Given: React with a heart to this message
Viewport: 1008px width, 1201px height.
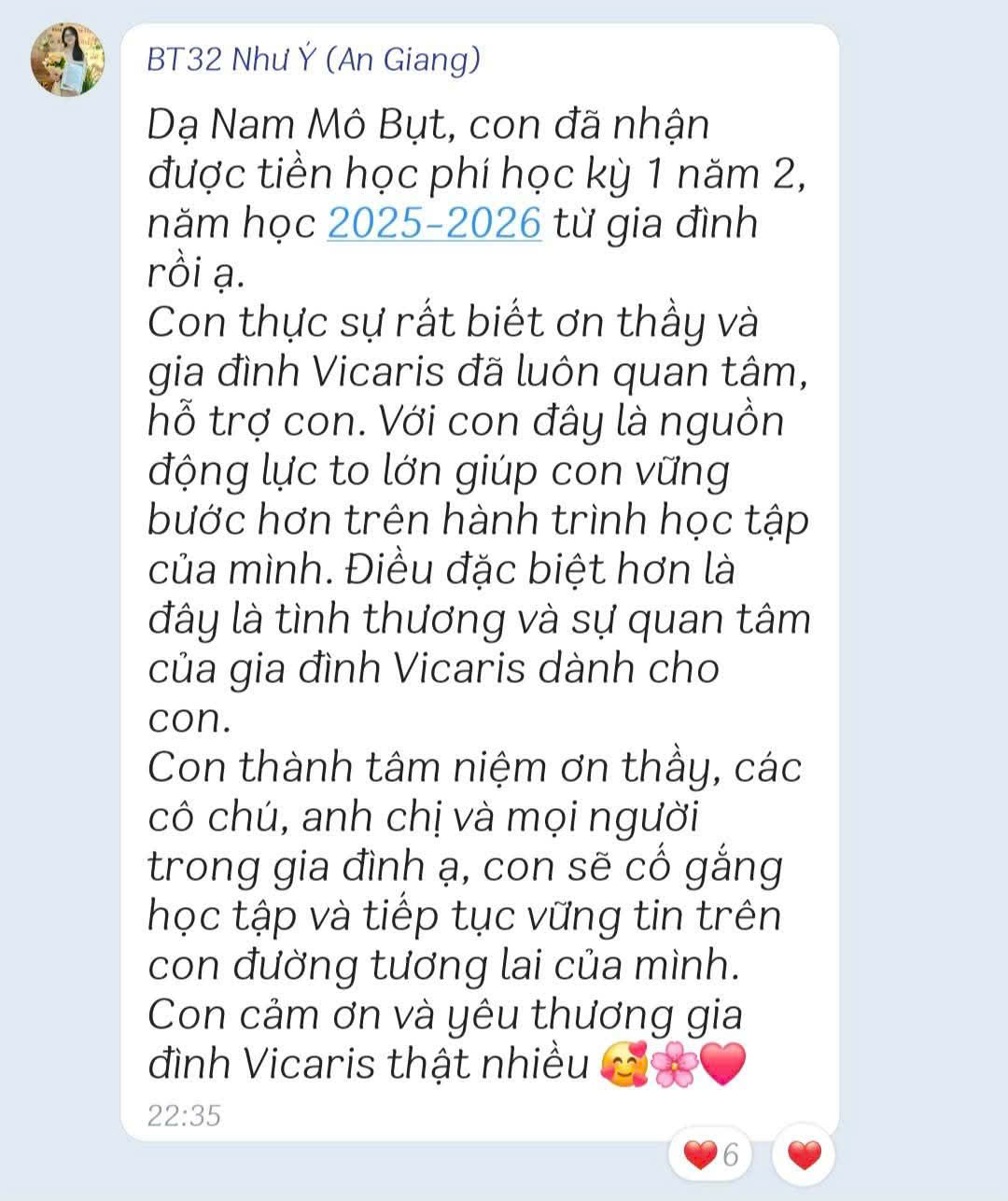Looking at the screenshot, I should tap(804, 1155).
